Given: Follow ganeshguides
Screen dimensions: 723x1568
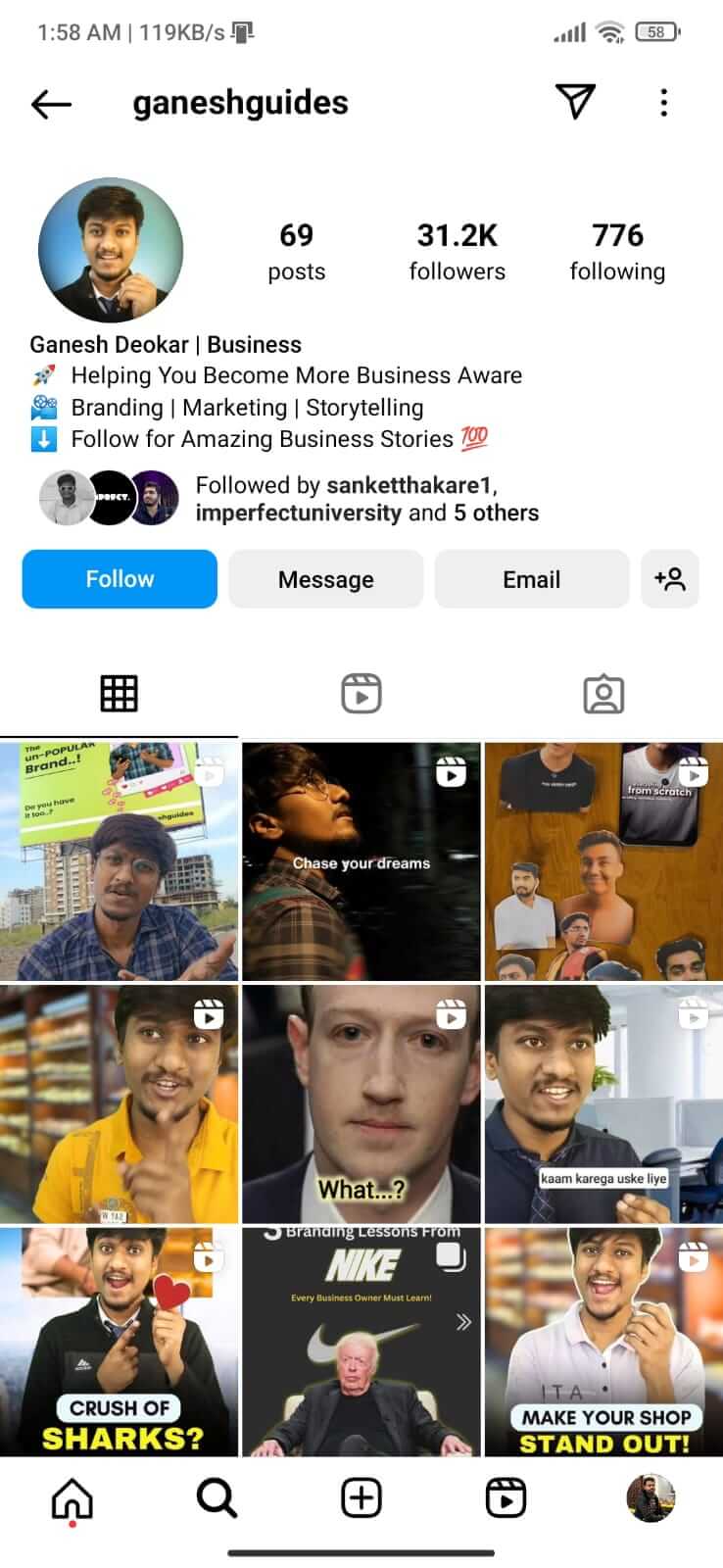Looking at the screenshot, I should pos(120,579).
